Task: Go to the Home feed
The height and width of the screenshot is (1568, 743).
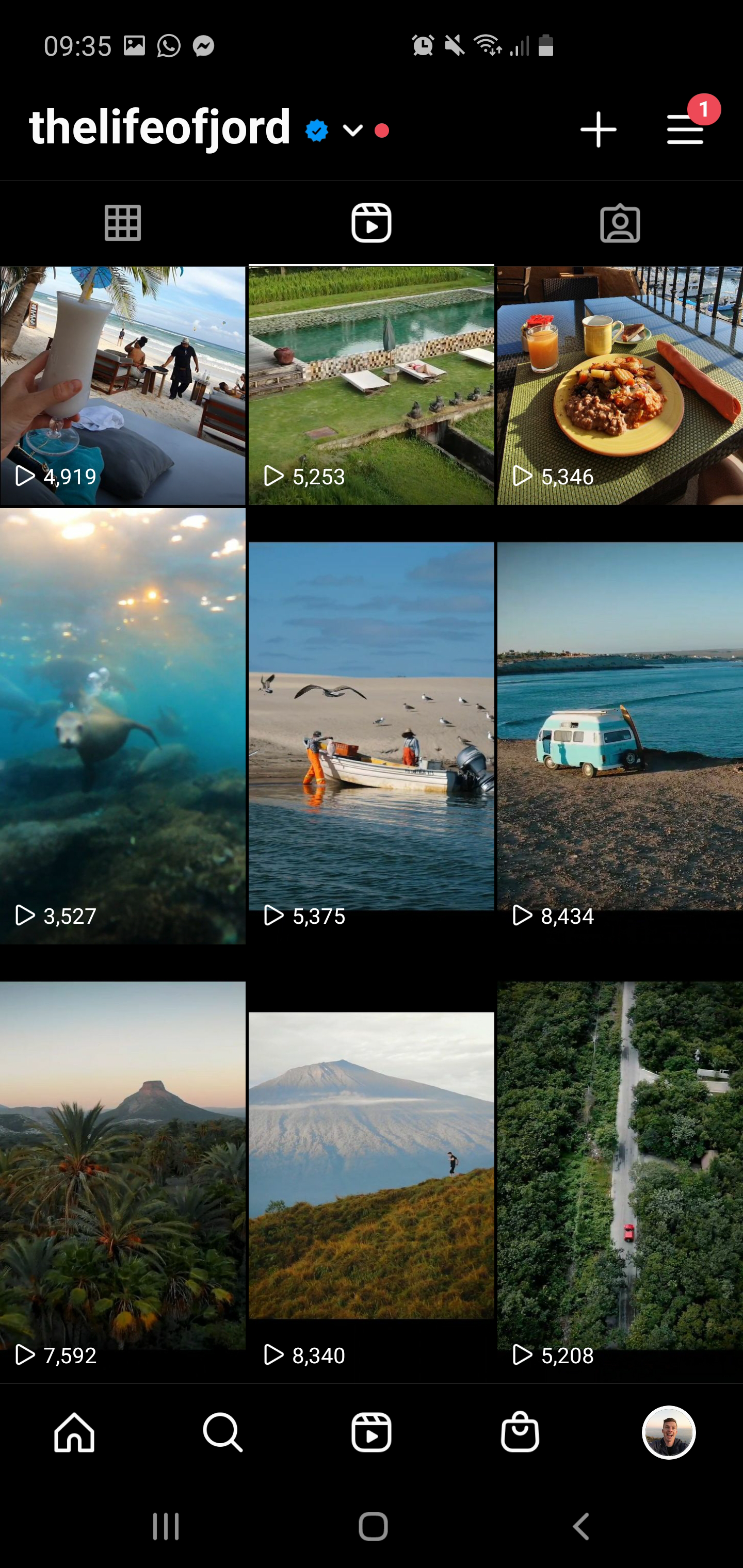Action: click(74, 1432)
